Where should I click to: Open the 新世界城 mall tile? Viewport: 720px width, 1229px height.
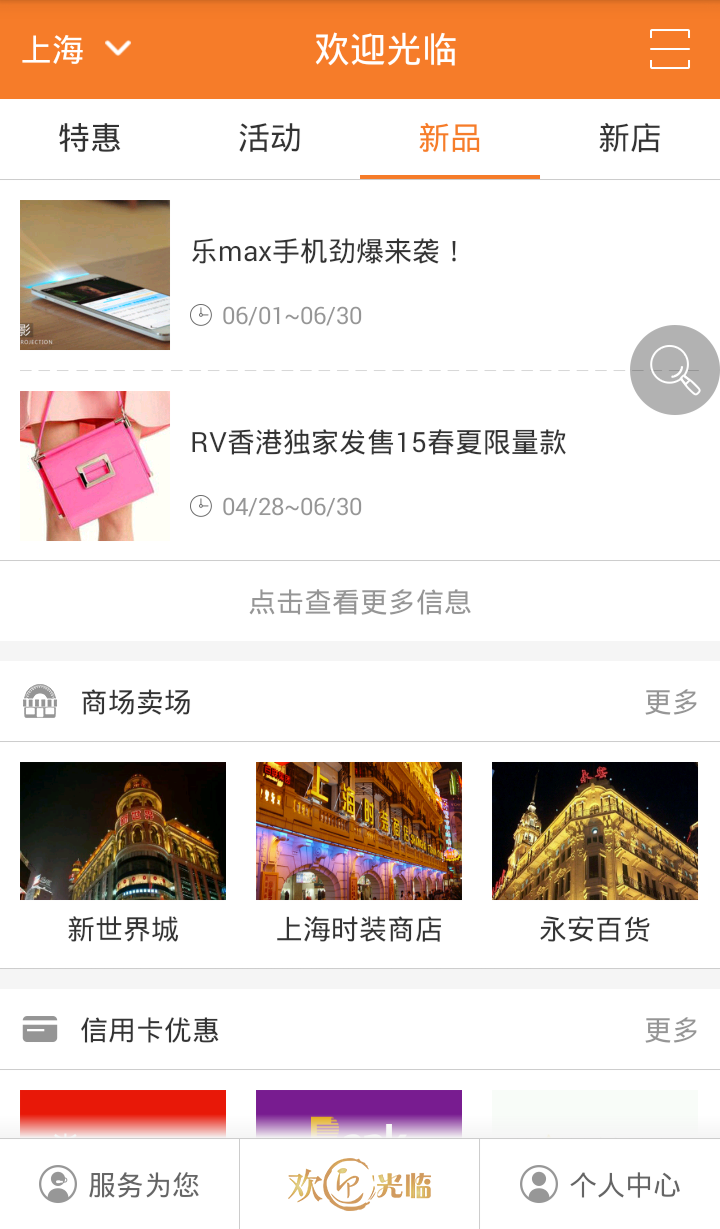(123, 852)
